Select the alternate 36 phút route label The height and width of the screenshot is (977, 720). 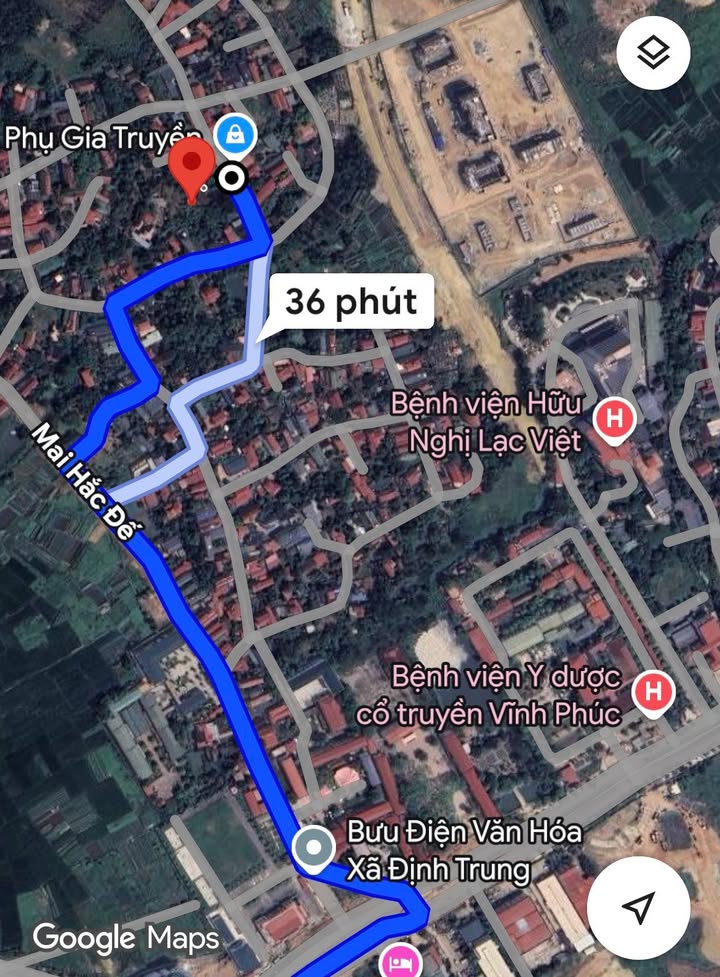(349, 301)
